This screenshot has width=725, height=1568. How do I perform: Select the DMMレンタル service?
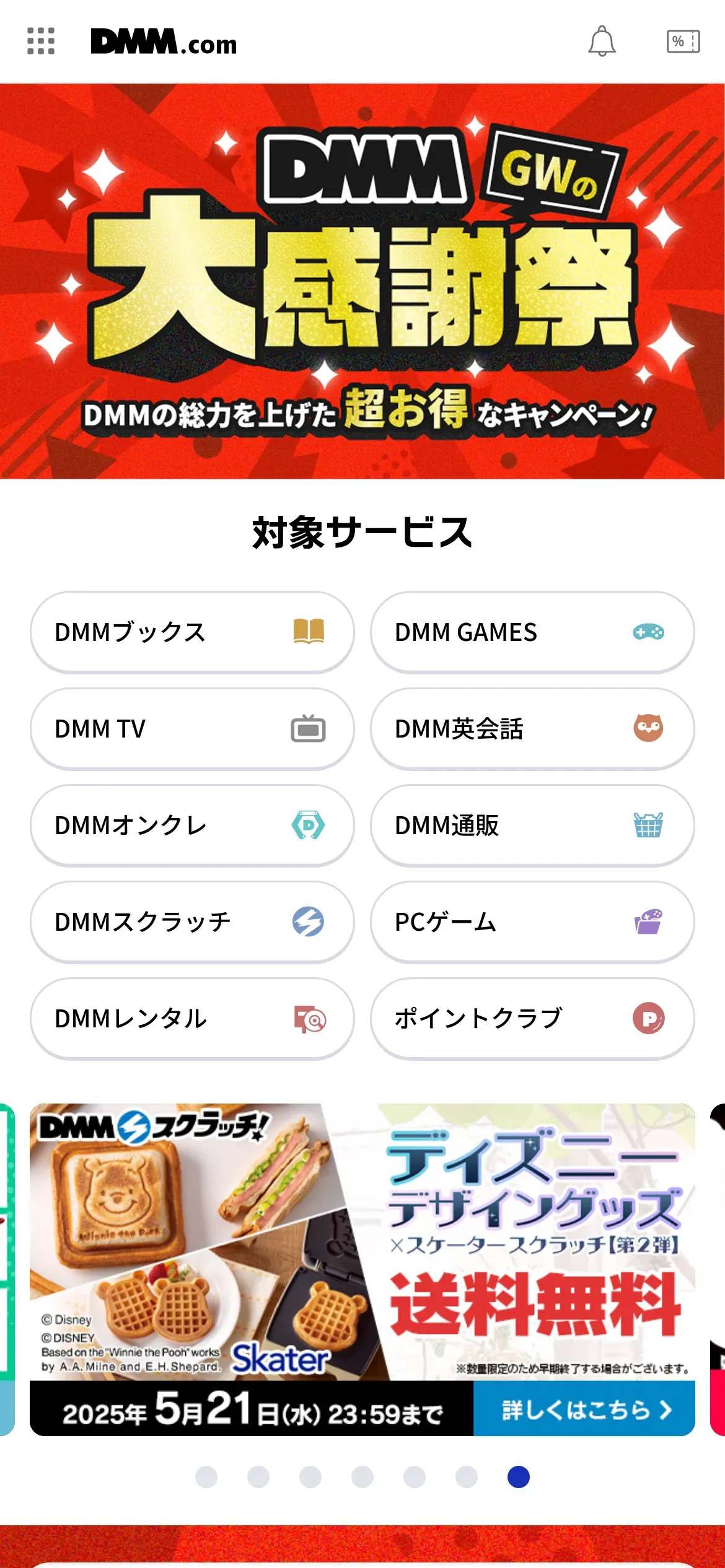click(192, 1018)
